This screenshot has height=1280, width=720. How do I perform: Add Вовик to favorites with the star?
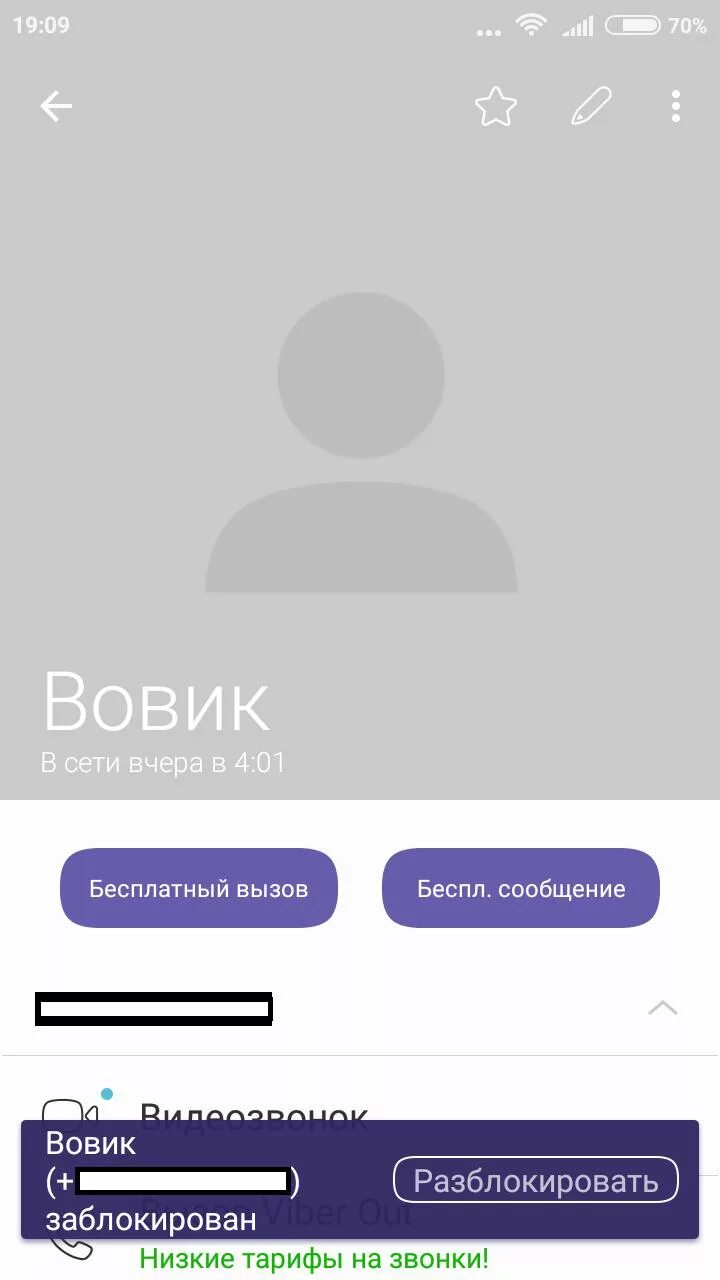495,106
